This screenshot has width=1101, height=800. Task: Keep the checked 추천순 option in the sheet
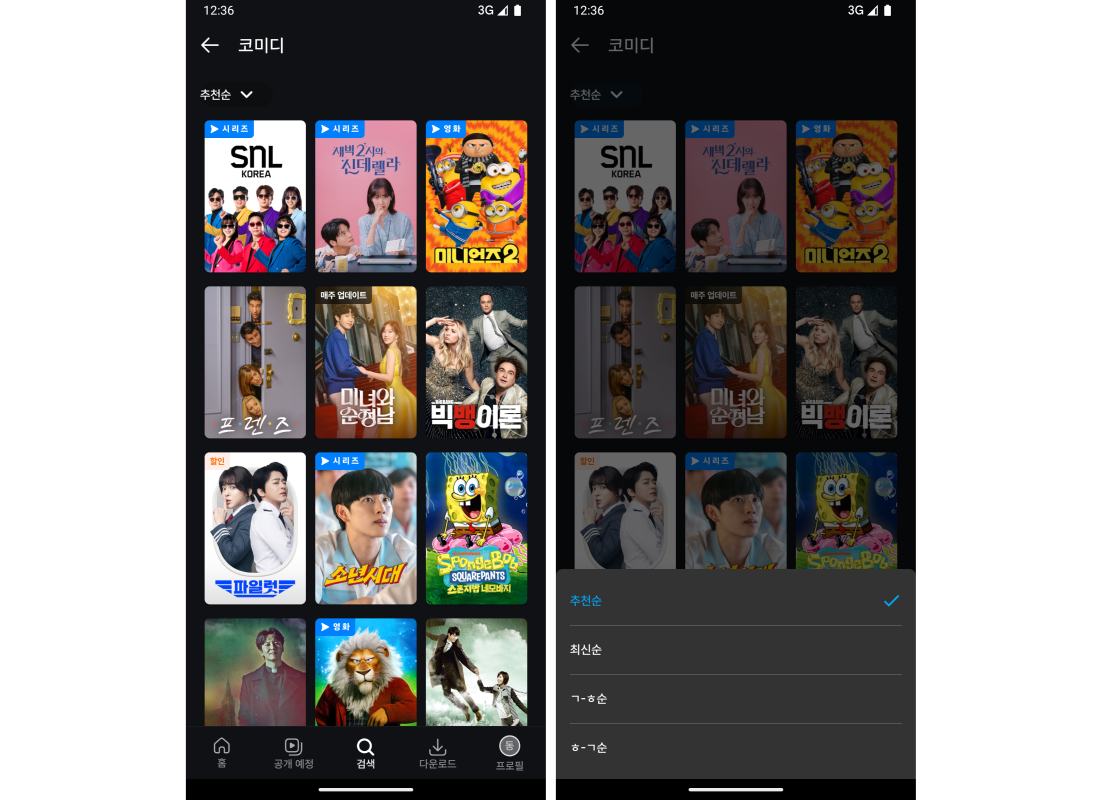point(735,601)
